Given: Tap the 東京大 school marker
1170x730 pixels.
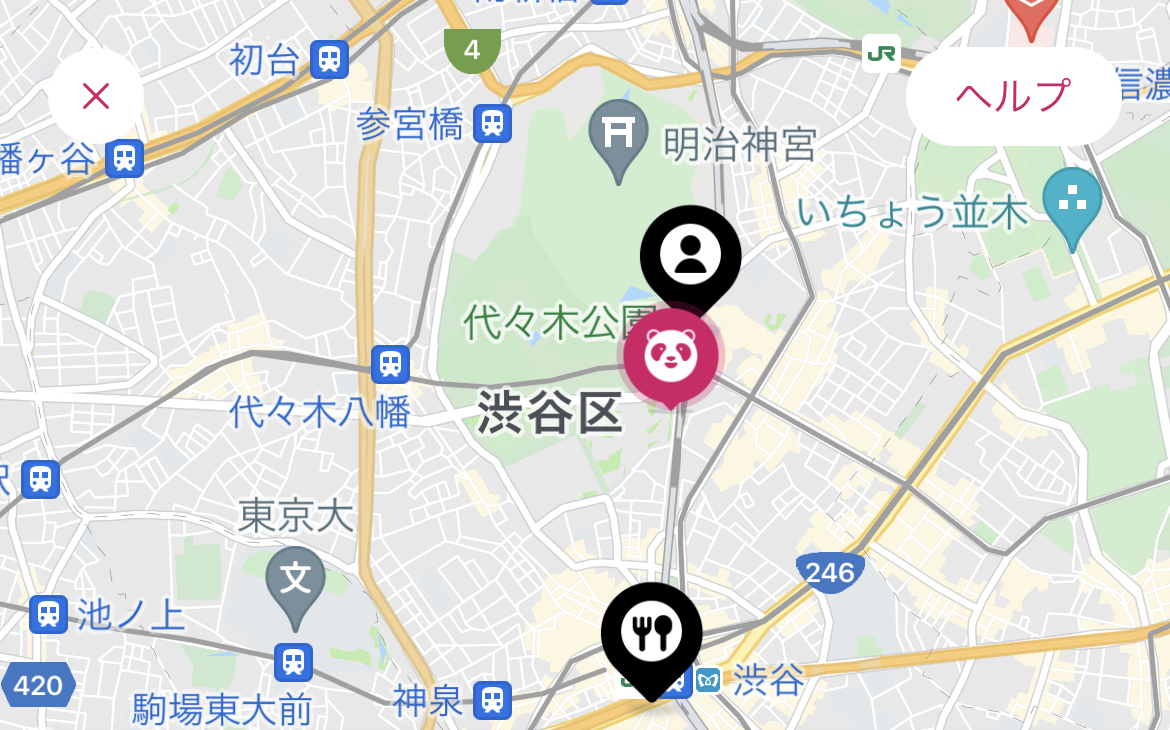Looking at the screenshot, I should pos(296,580).
